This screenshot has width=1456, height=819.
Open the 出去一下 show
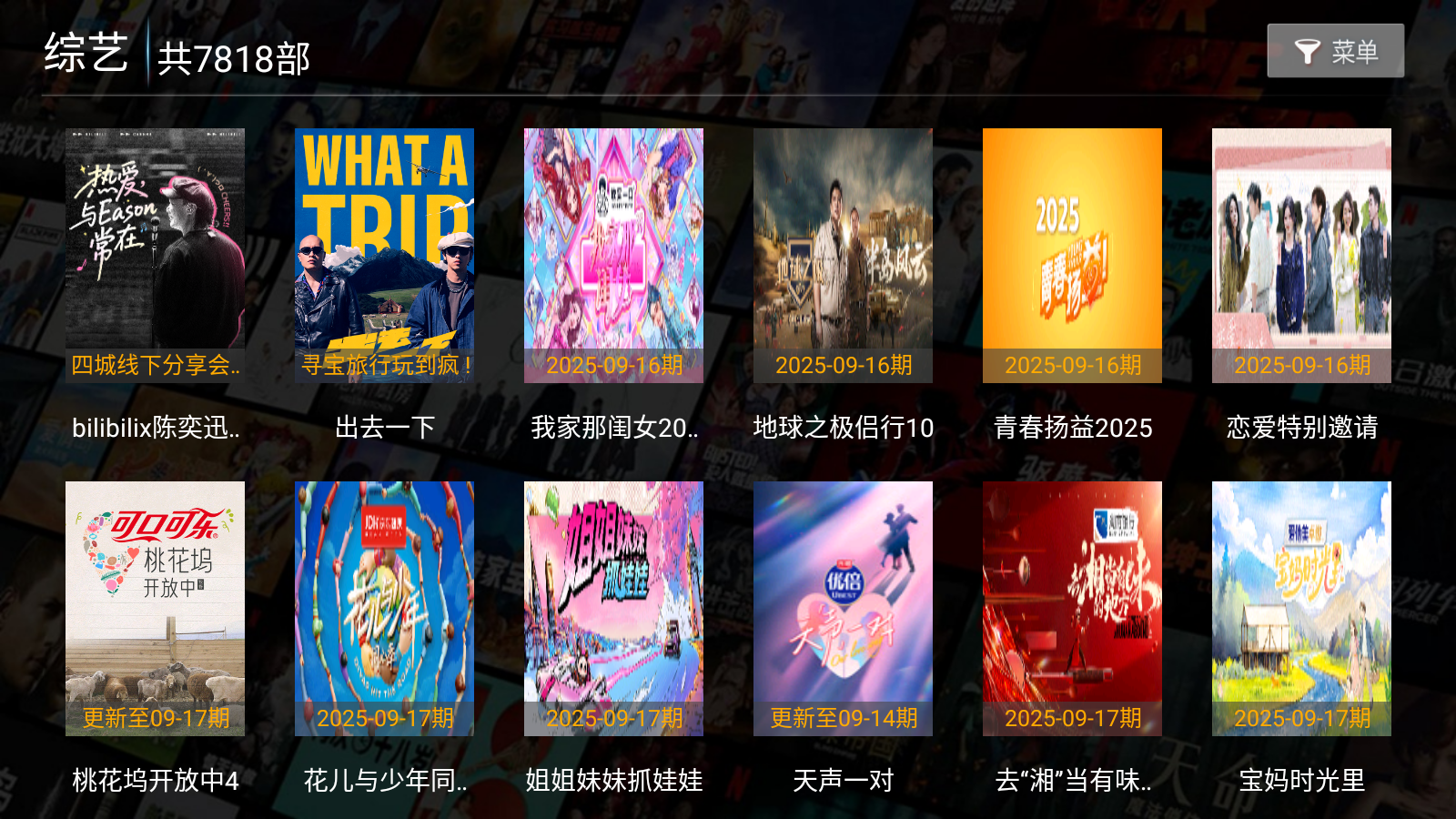[384, 255]
